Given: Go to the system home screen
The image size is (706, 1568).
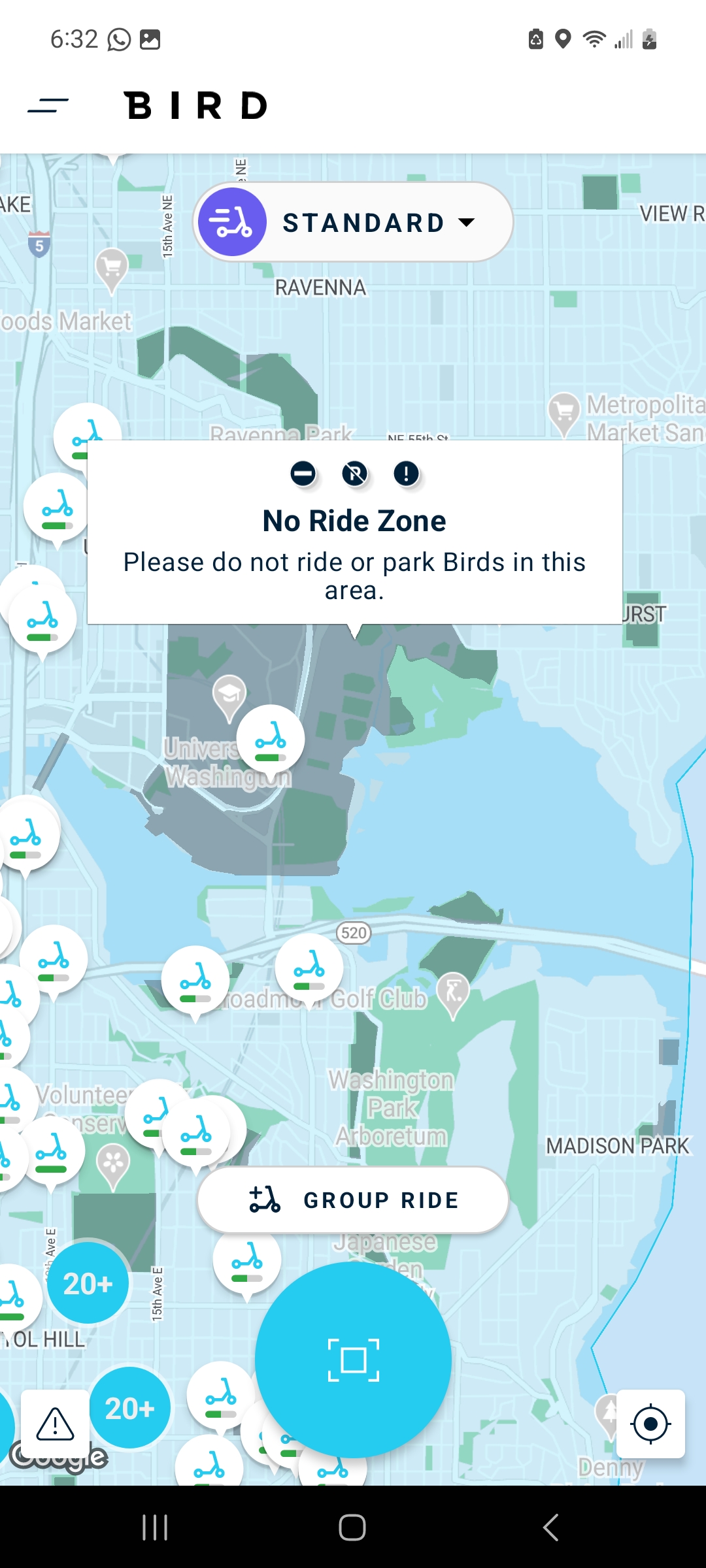Looking at the screenshot, I should [x=352, y=1527].
